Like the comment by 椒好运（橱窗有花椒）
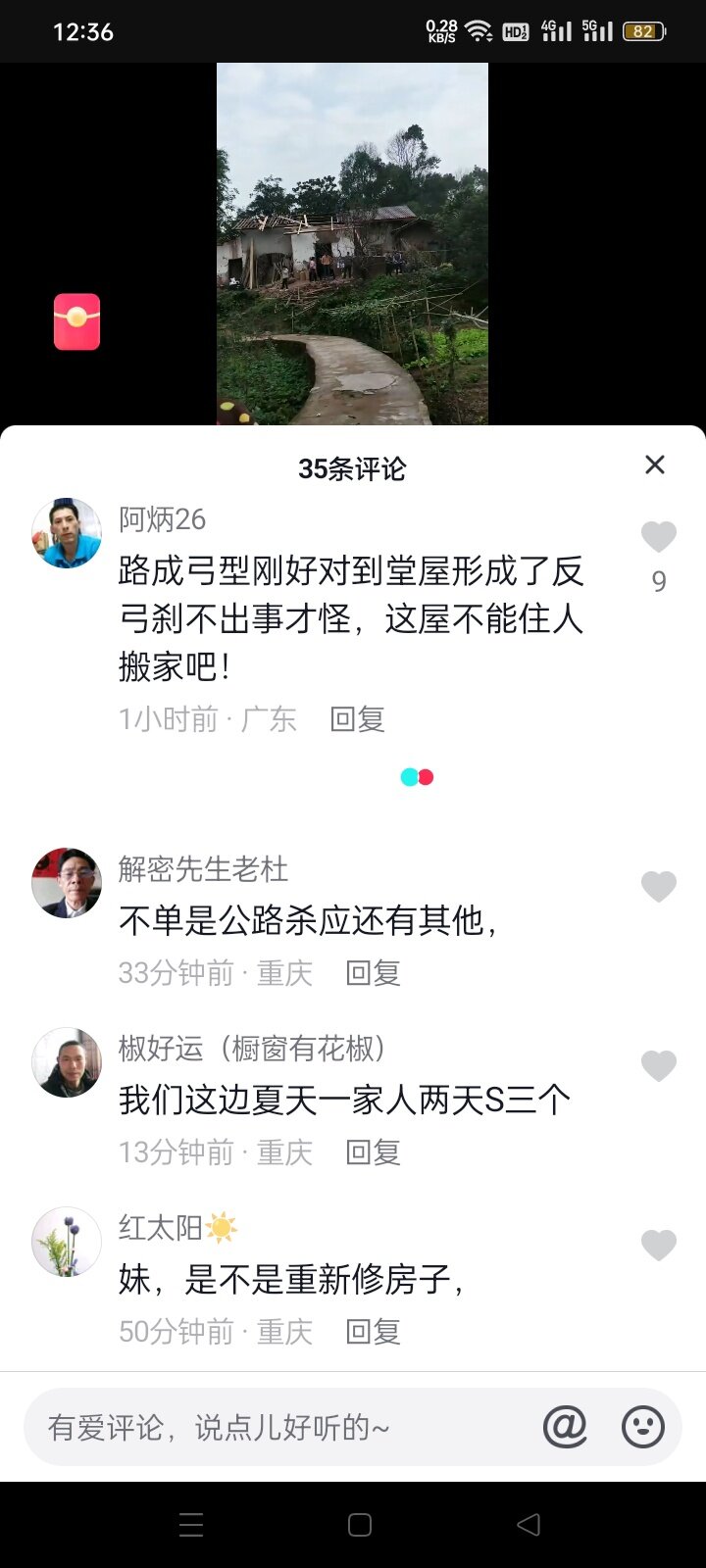Screen dimensions: 706x1568 point(659,1065)
